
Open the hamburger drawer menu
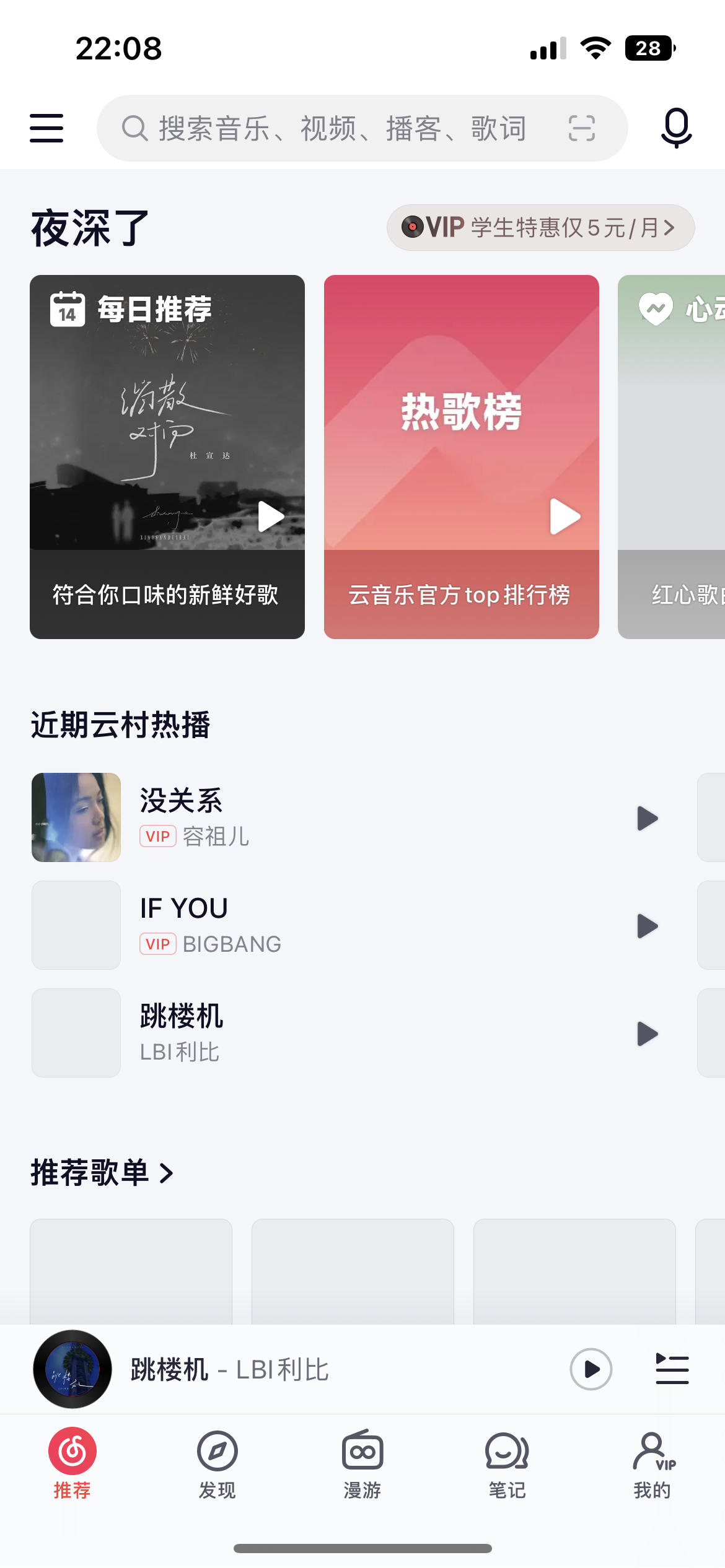click(x=46, y=128)
